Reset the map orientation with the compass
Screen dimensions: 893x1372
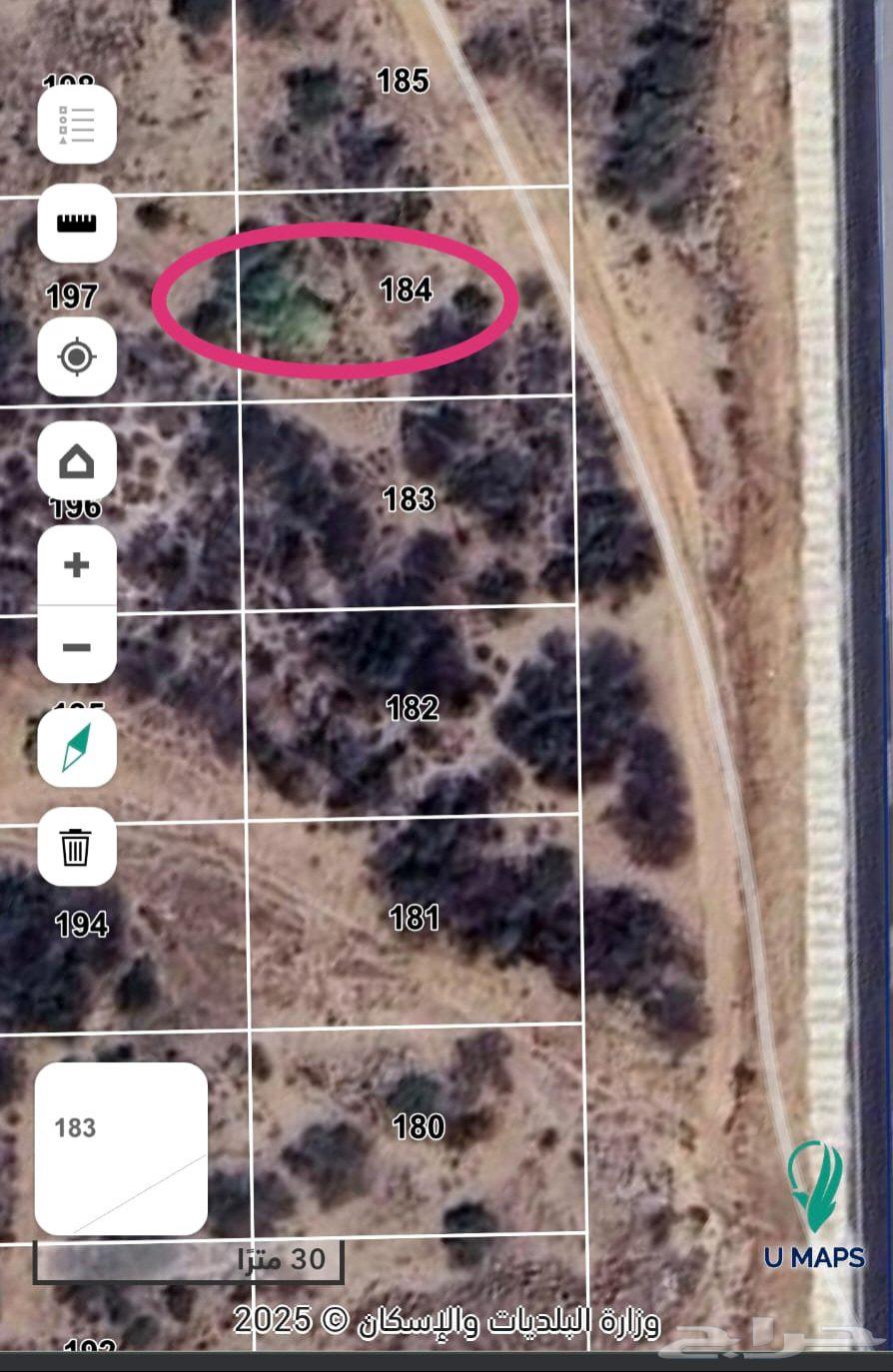[77, 748]
